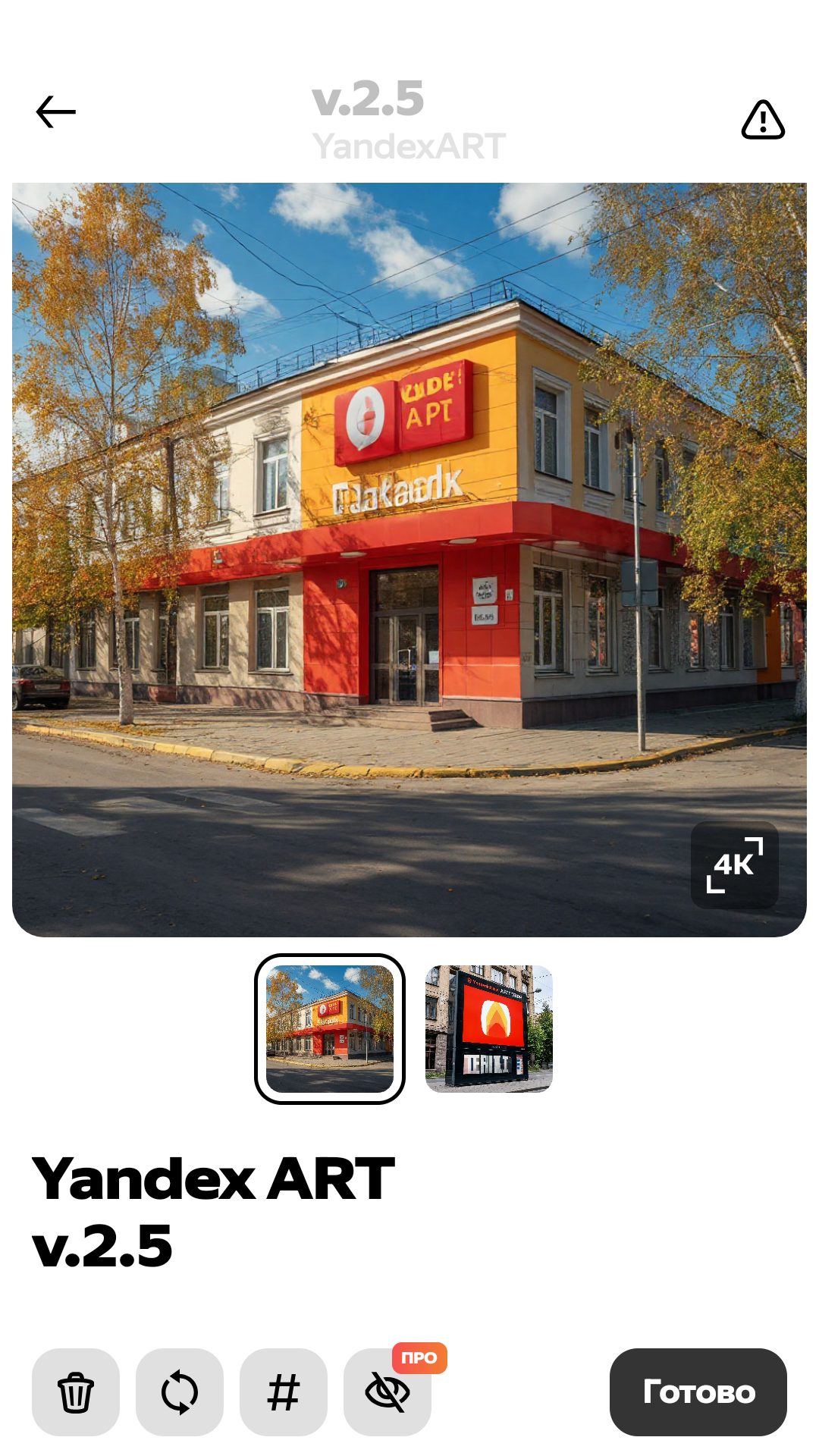This screenshot has width=819, height=1456.
Task: Tap the Готово button
Action: 698,1392
